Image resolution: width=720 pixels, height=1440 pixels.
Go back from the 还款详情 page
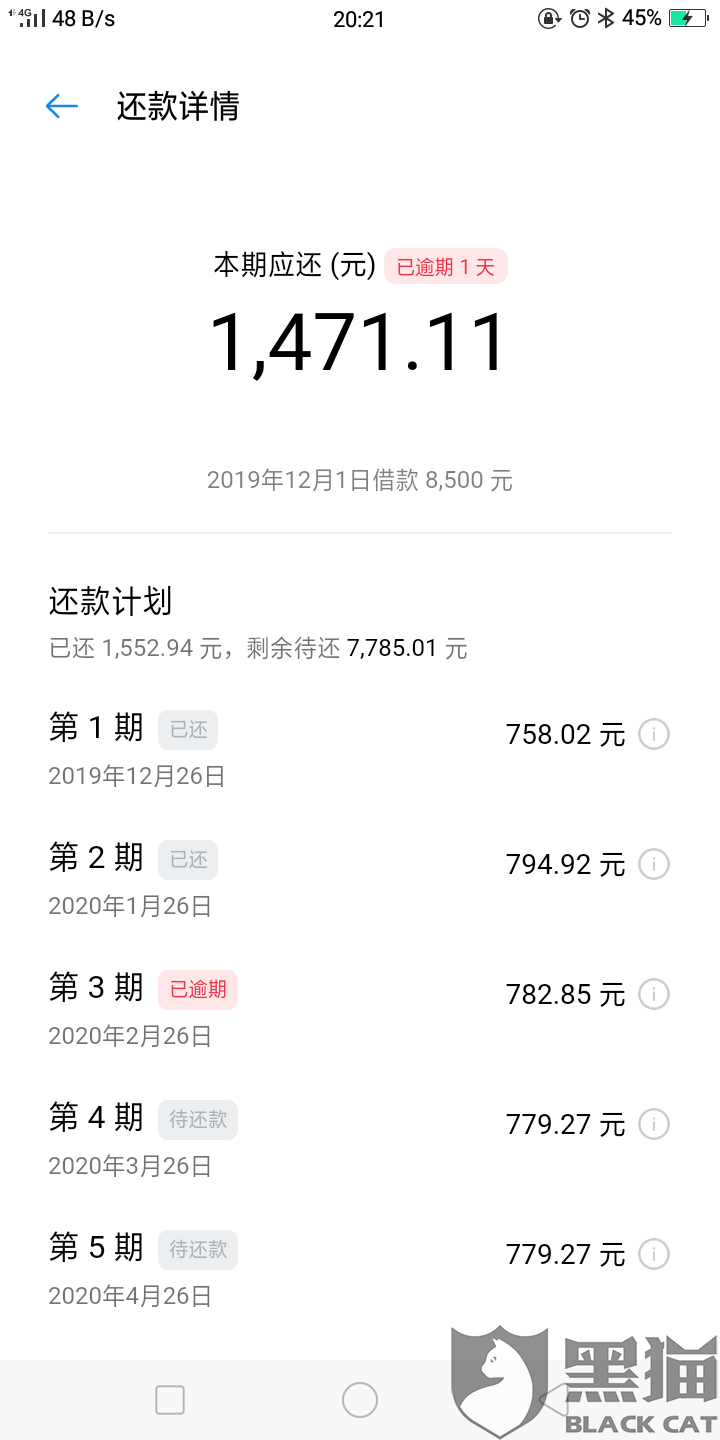point(61,106)
